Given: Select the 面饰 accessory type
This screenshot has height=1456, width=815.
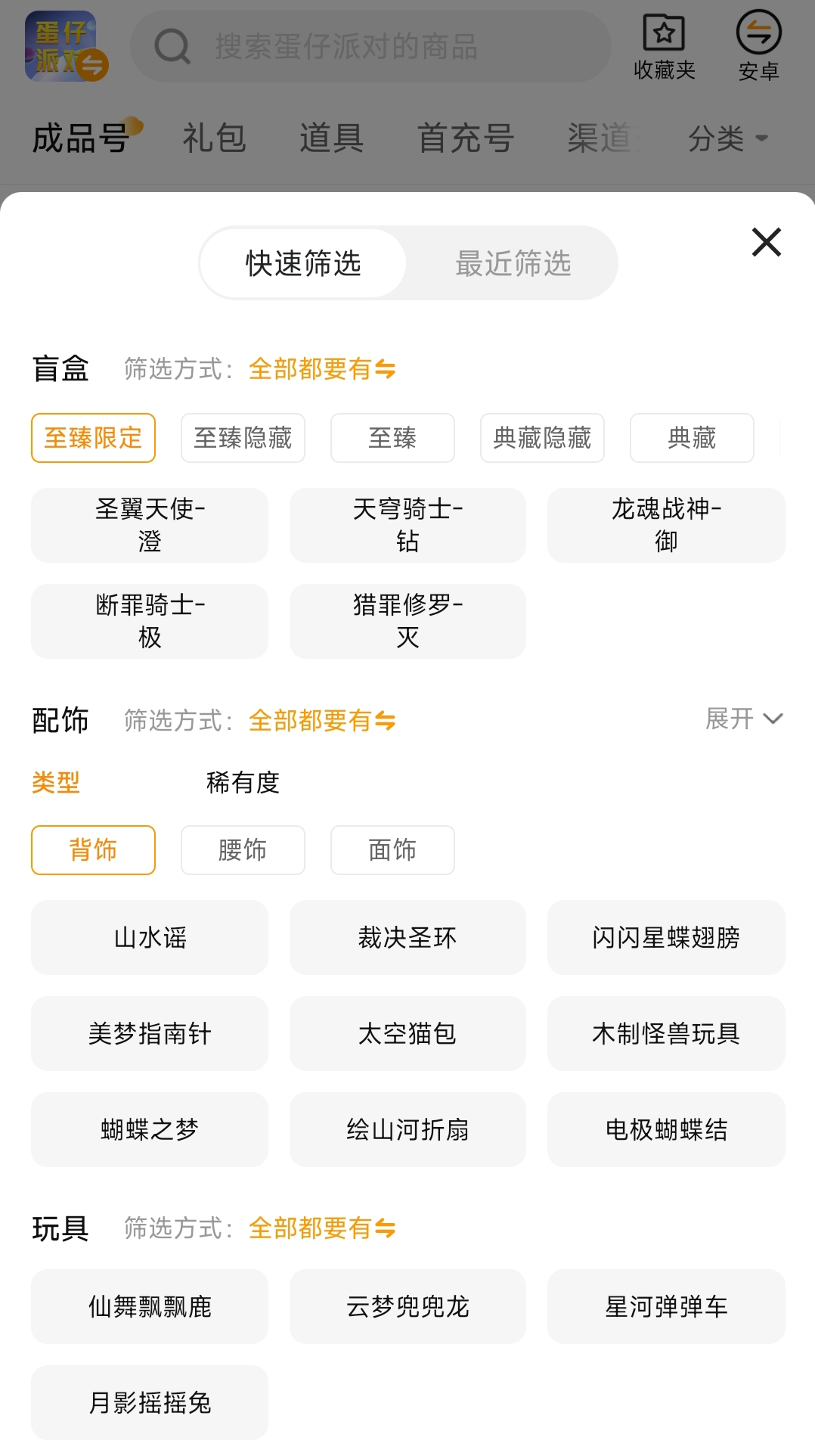Looking at the screenshot, I should coord(392,850).
